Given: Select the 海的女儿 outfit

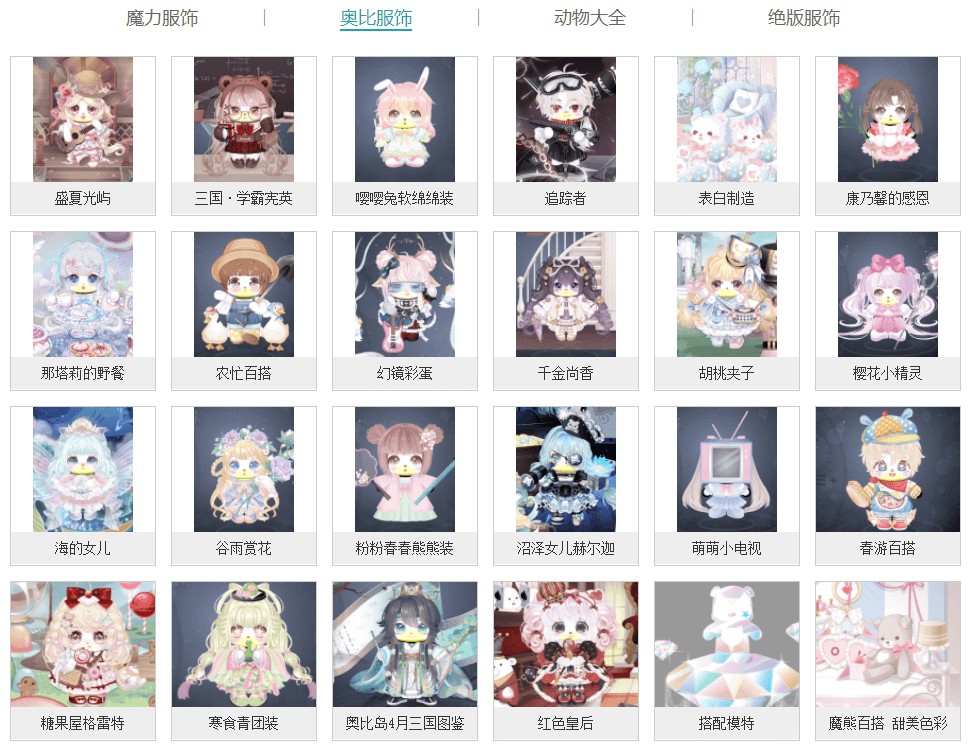Looking at the screenshot, I should [x=83, y=470].
